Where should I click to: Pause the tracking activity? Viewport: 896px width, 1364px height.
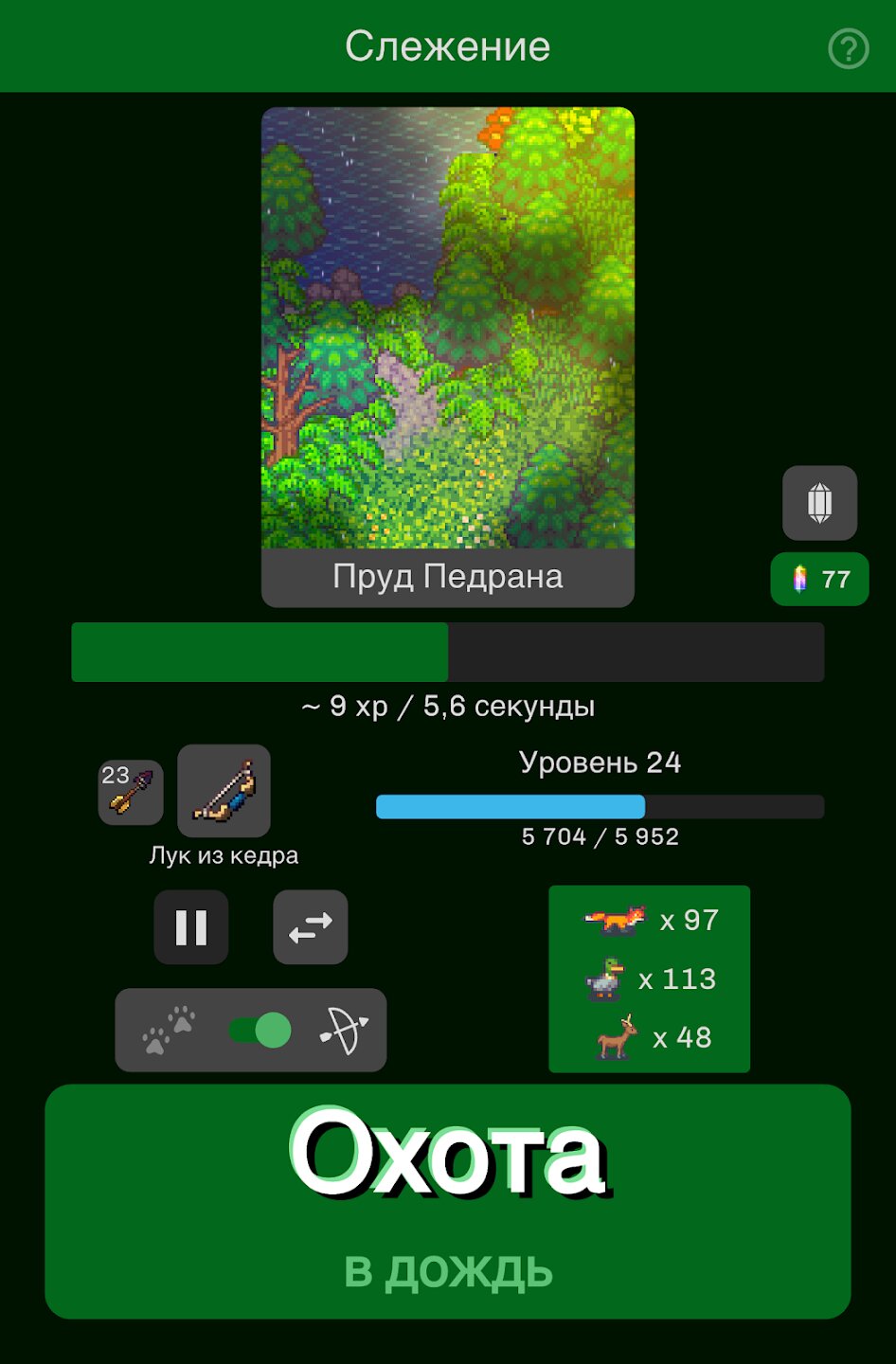click(191, 927)
